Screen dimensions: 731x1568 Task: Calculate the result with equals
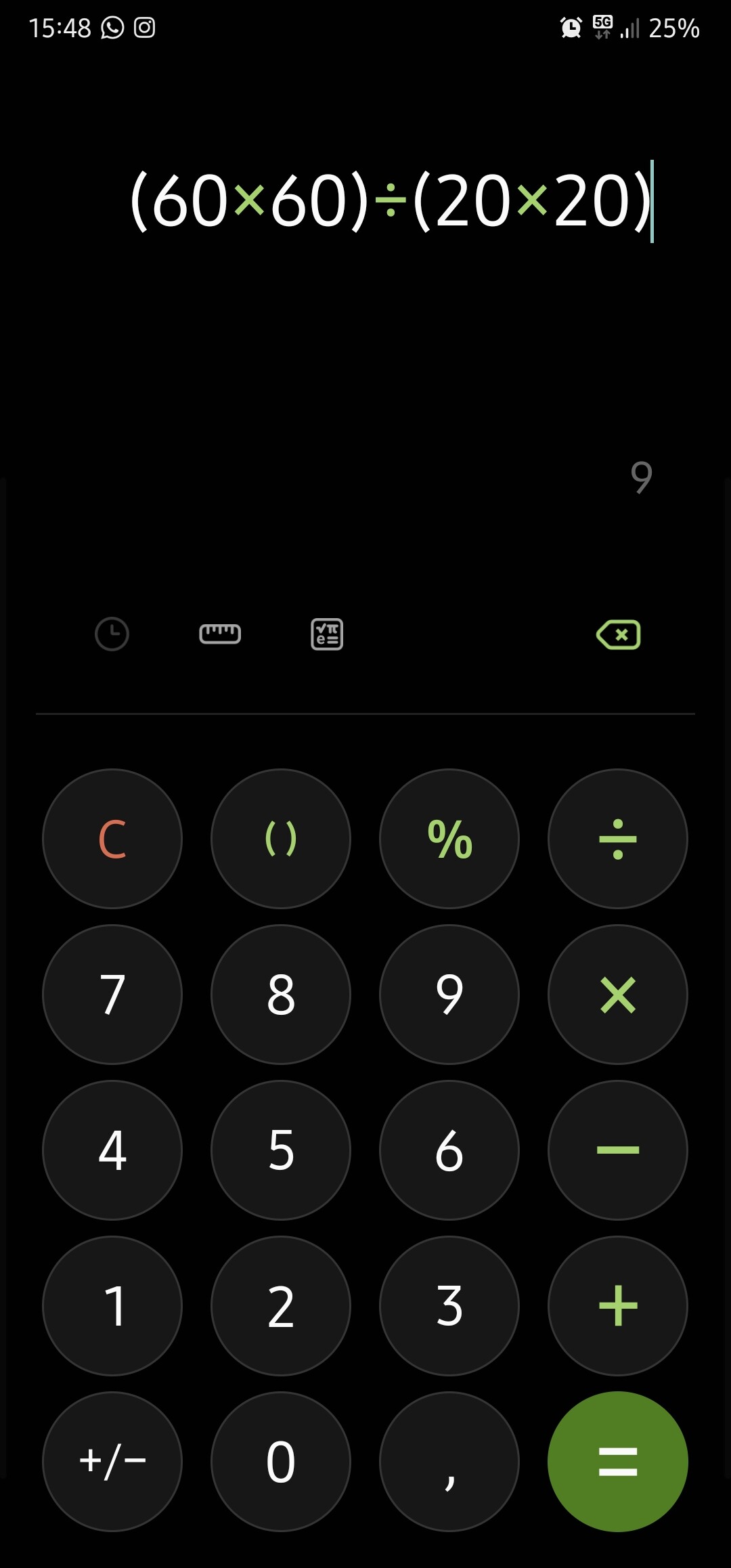coord(618,1462)
